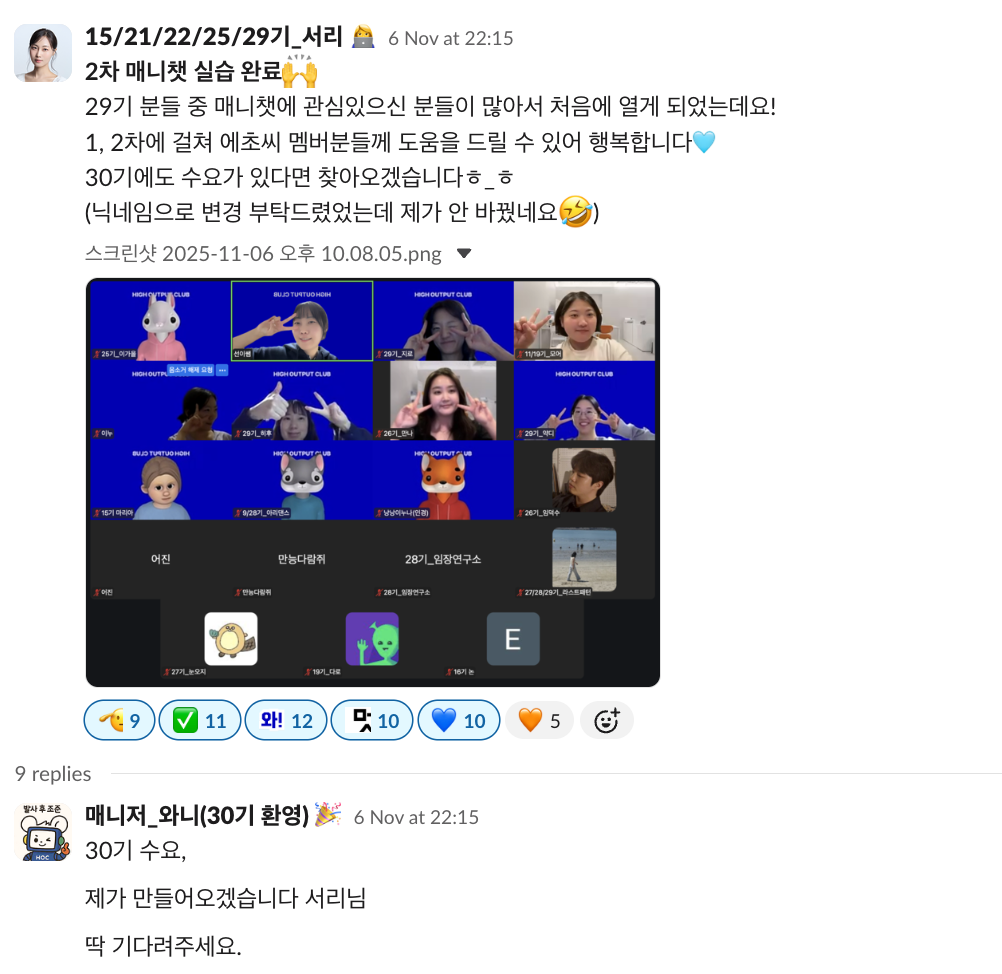Add the pointing-hand reaction showing 9
This screenshot has width=1002, height=974.
click(119, 720)
